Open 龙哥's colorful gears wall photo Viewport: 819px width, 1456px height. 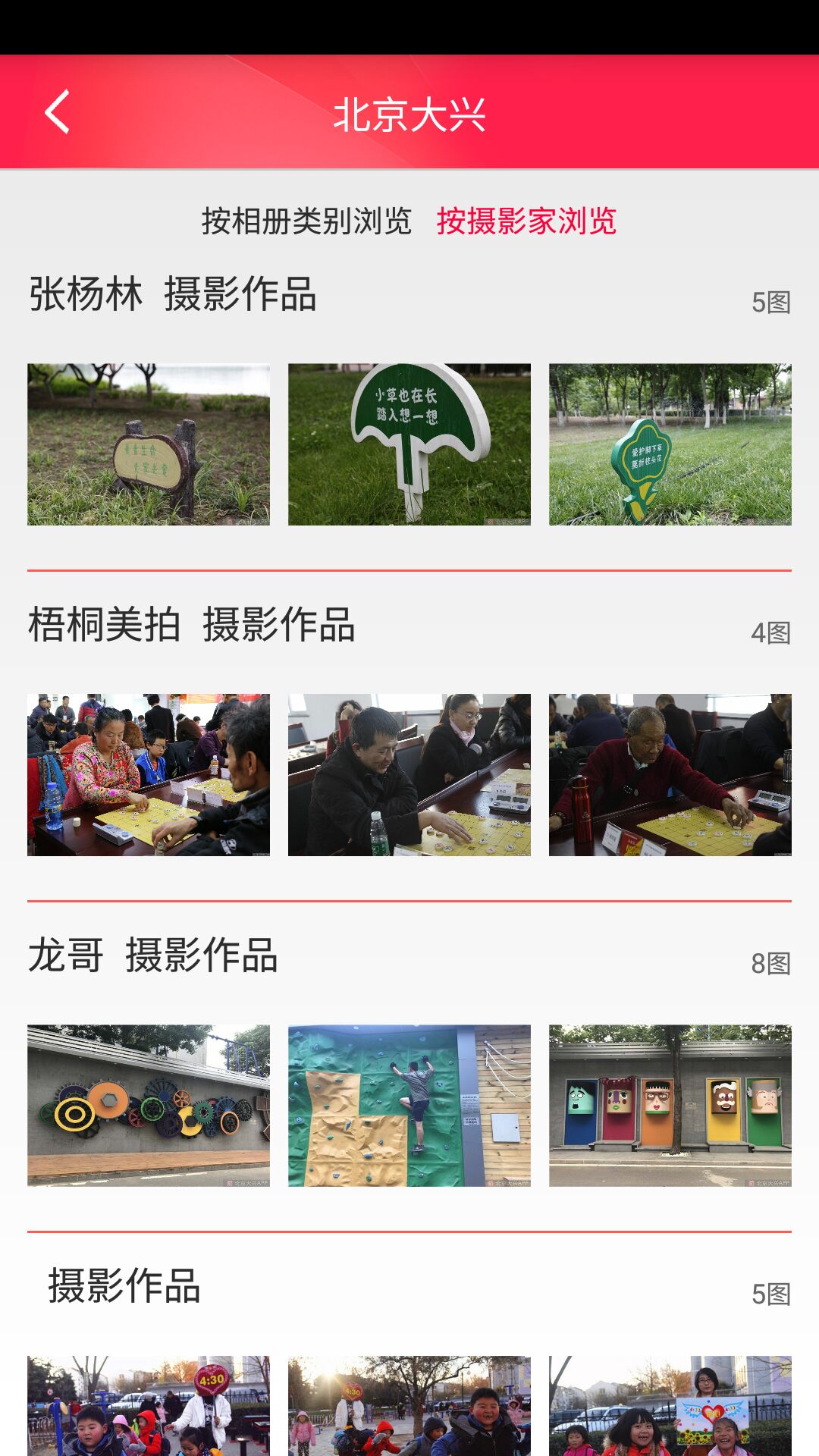(x=149, y=1106)
